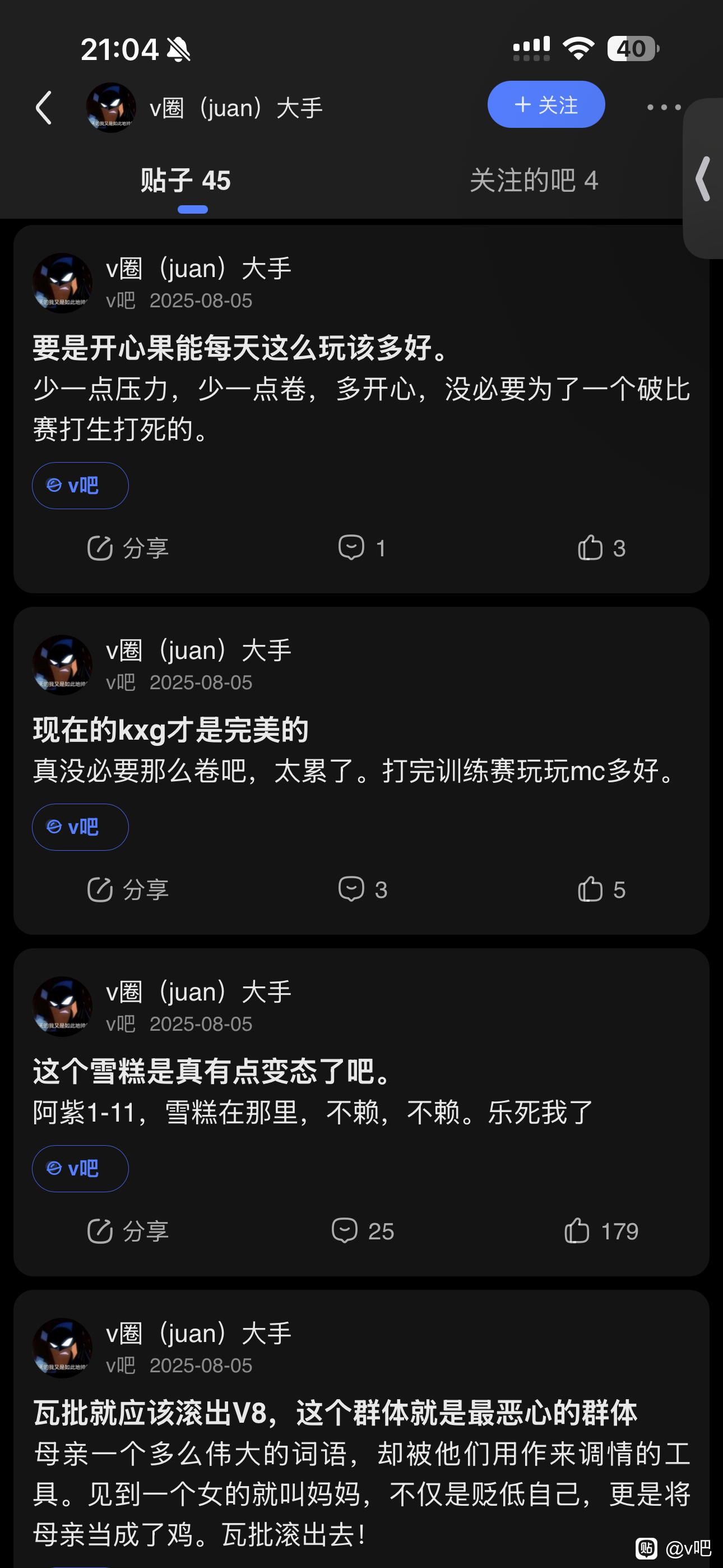Switch to the 关注的吧 4 tab
Screen dimensions: 723x1568
(534, 180)
